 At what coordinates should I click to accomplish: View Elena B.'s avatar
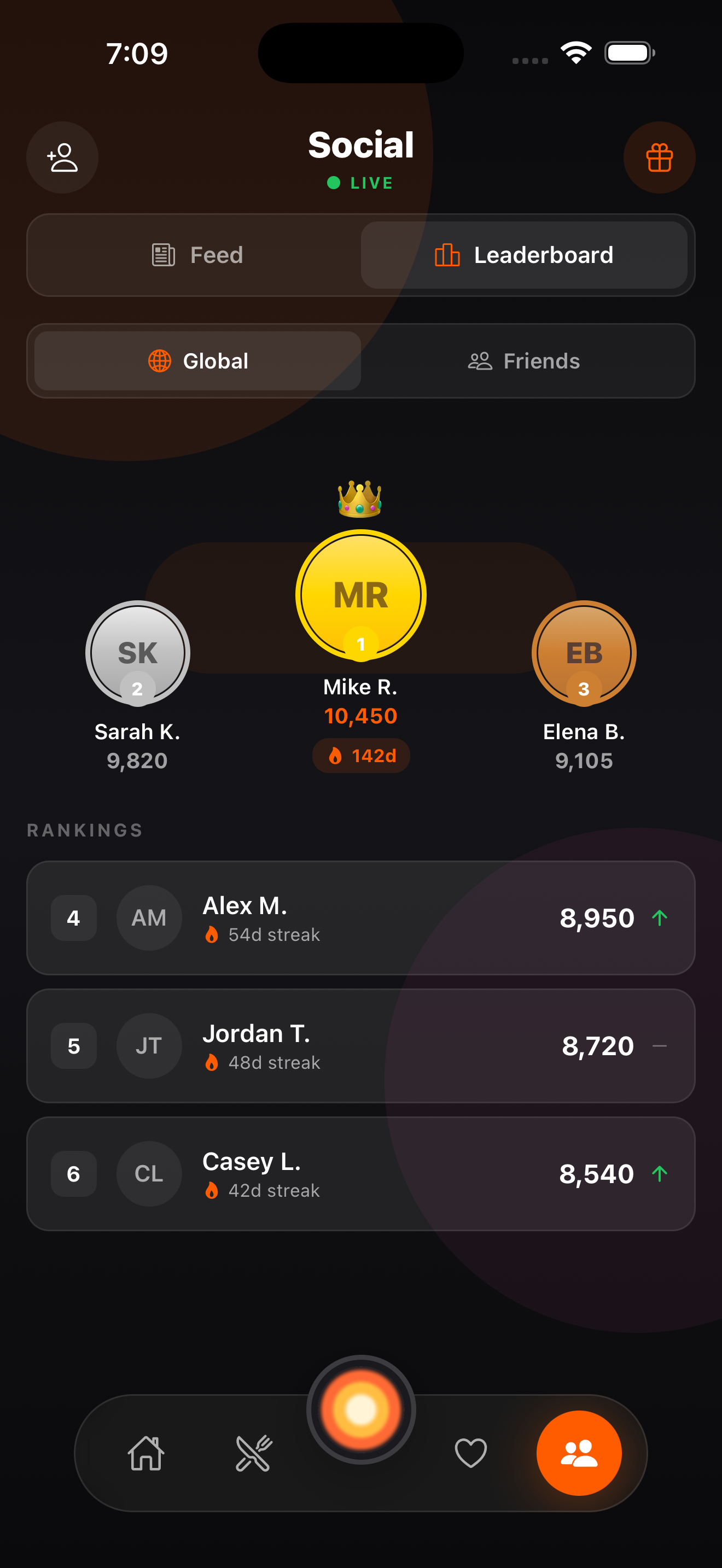tap(583, 653)
